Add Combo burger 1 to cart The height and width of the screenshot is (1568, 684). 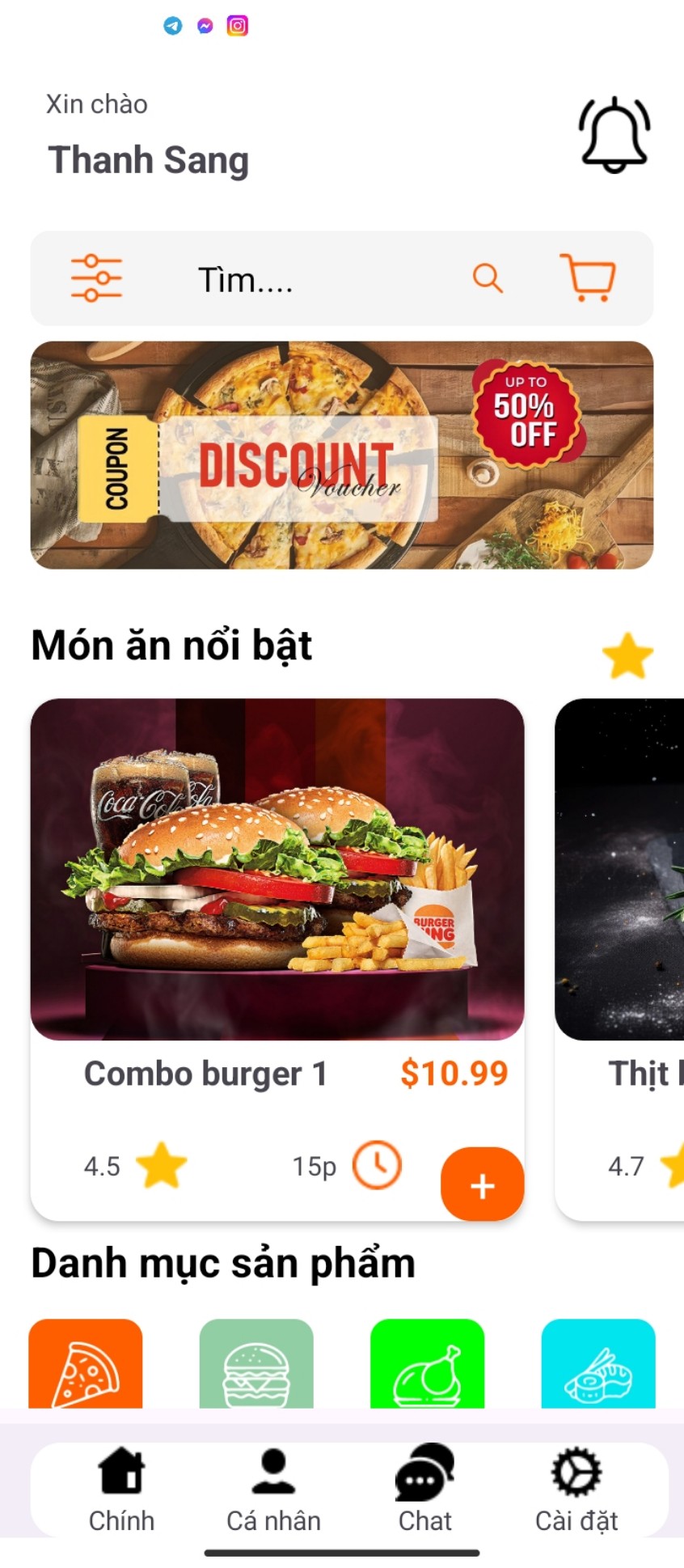(x=483, y=1184)
